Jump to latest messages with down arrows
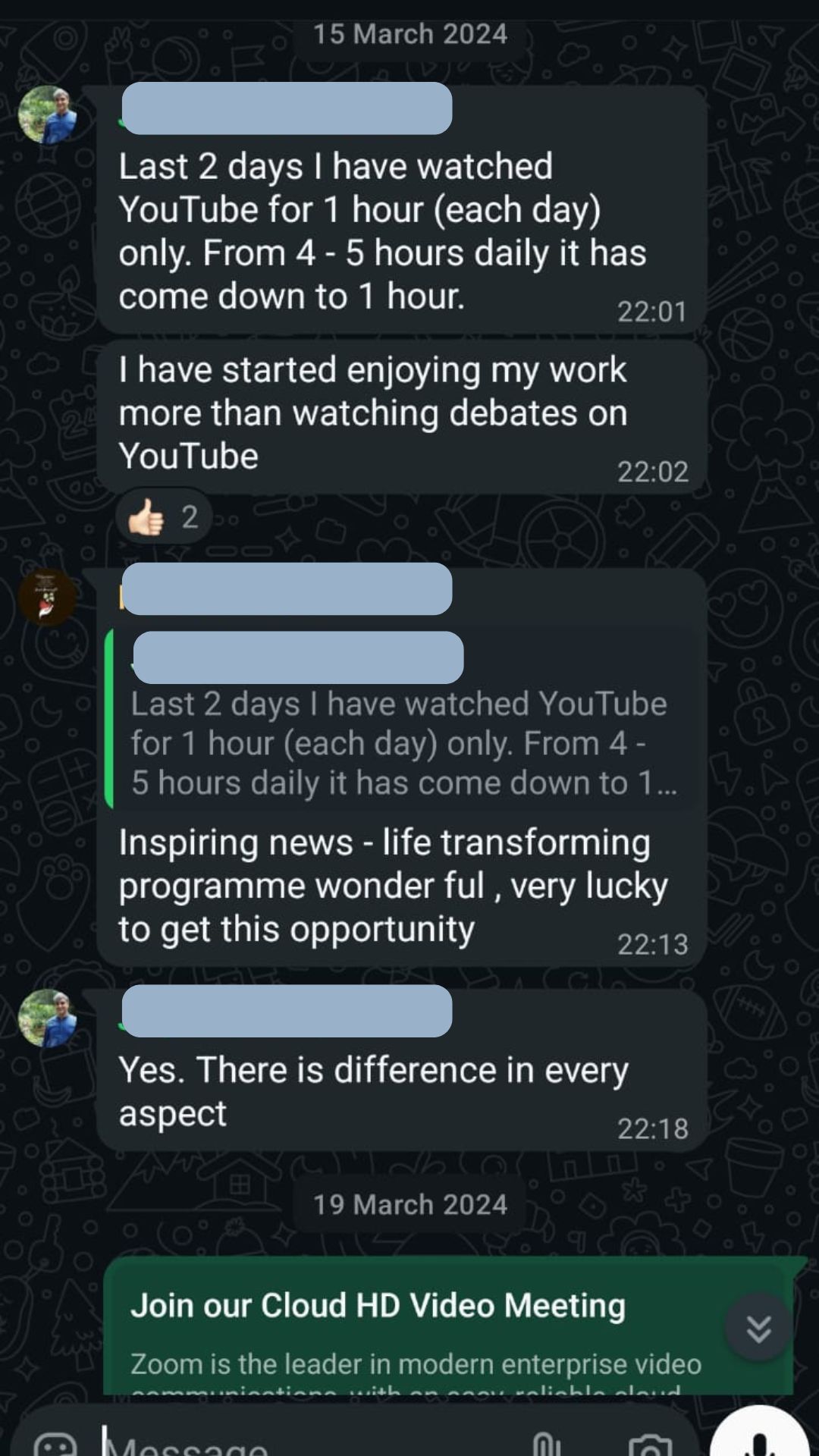 [x=758, y=1327]
